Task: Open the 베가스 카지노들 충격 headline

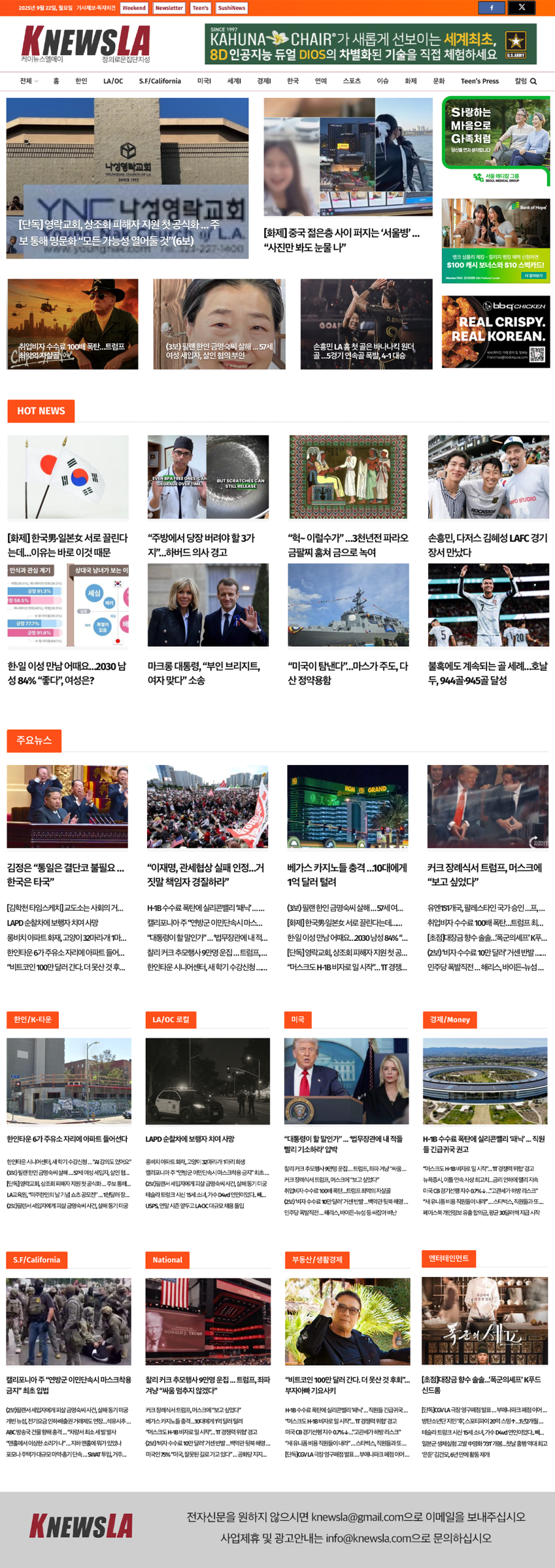Action: (347, 874)
